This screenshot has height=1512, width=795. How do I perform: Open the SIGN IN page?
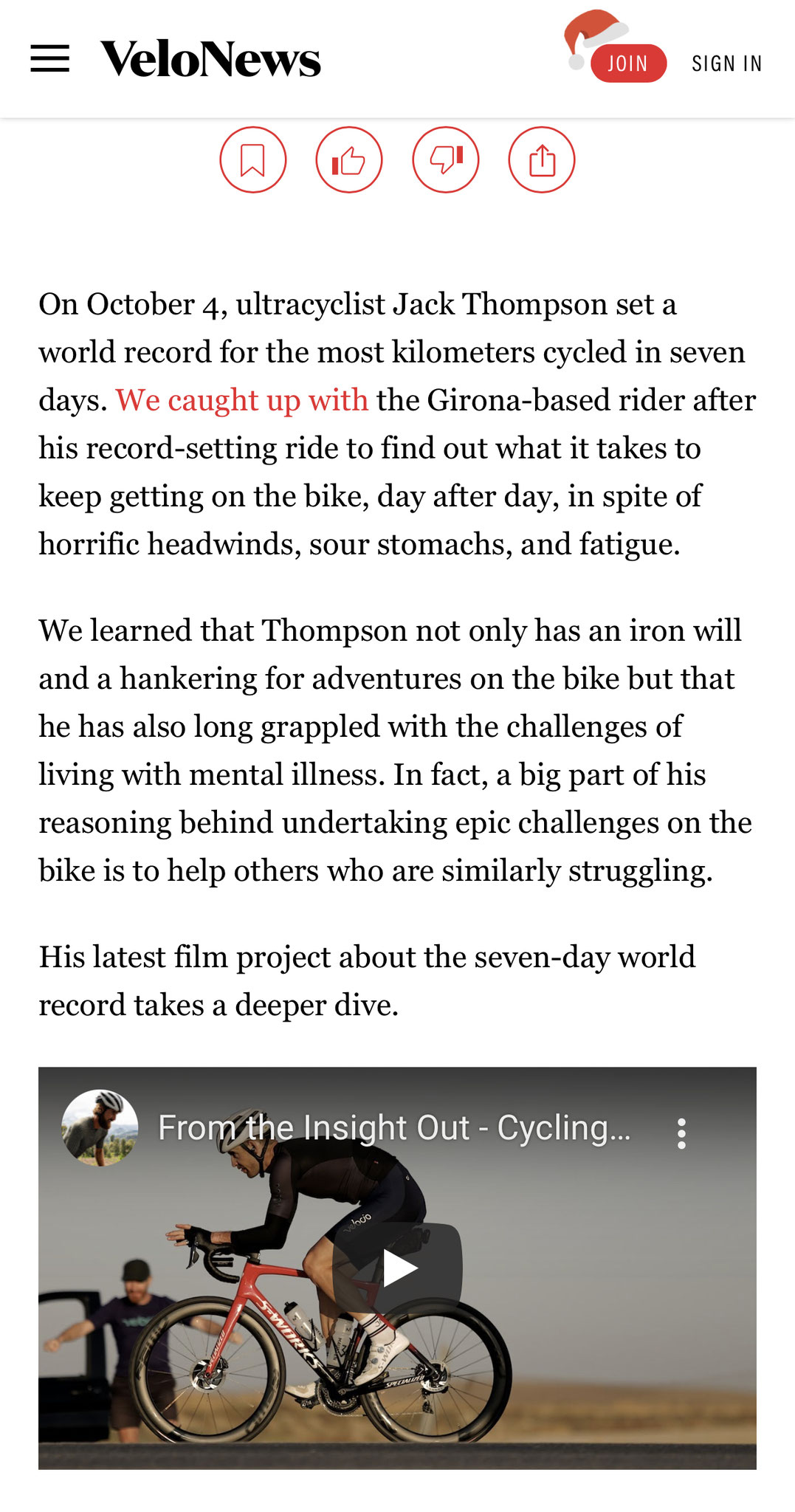click(726, 63)
